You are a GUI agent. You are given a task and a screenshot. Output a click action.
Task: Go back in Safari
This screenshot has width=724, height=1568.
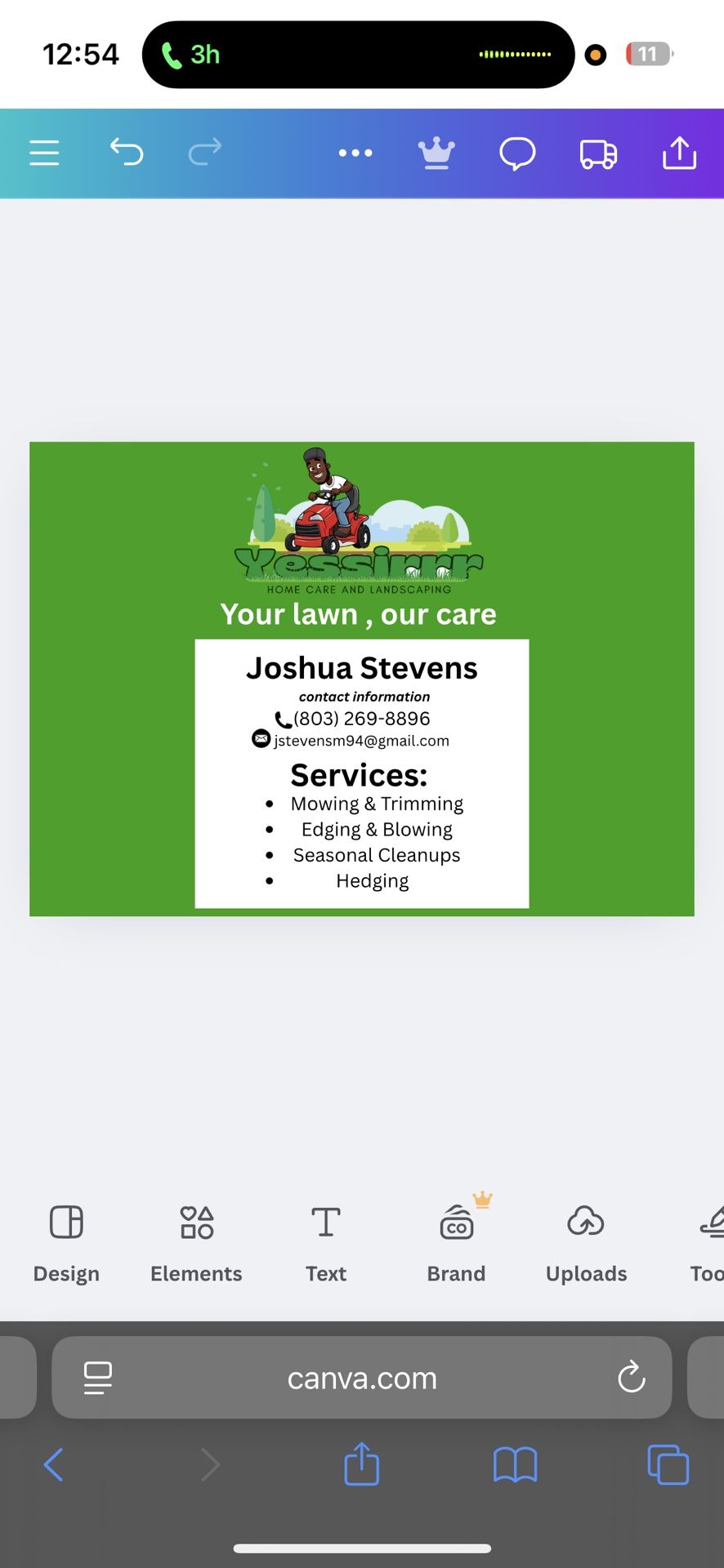(x=54, y=1464)
